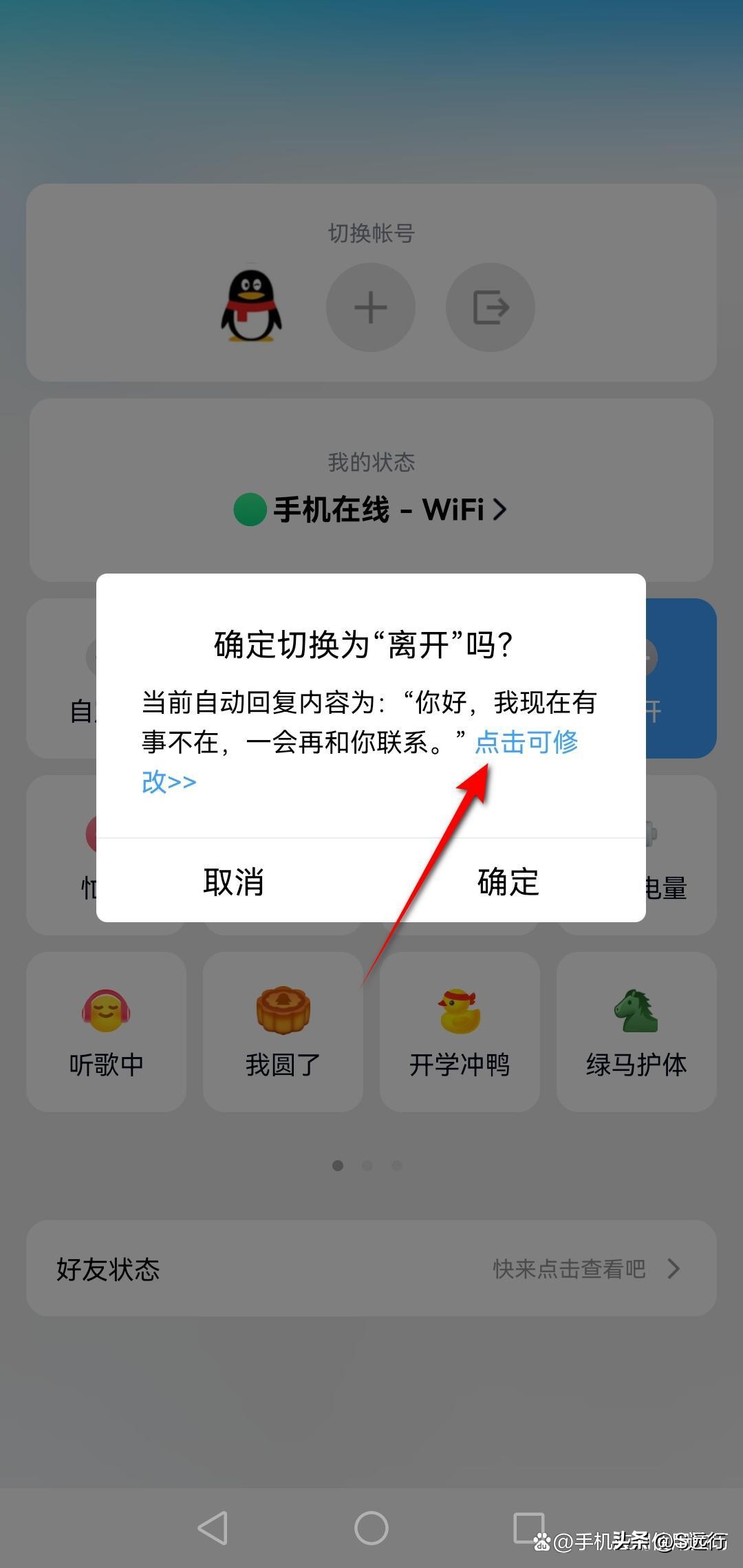Screen dimensions: 743x1568
Task: Tap the system back button
Action: coord(213,1528)
